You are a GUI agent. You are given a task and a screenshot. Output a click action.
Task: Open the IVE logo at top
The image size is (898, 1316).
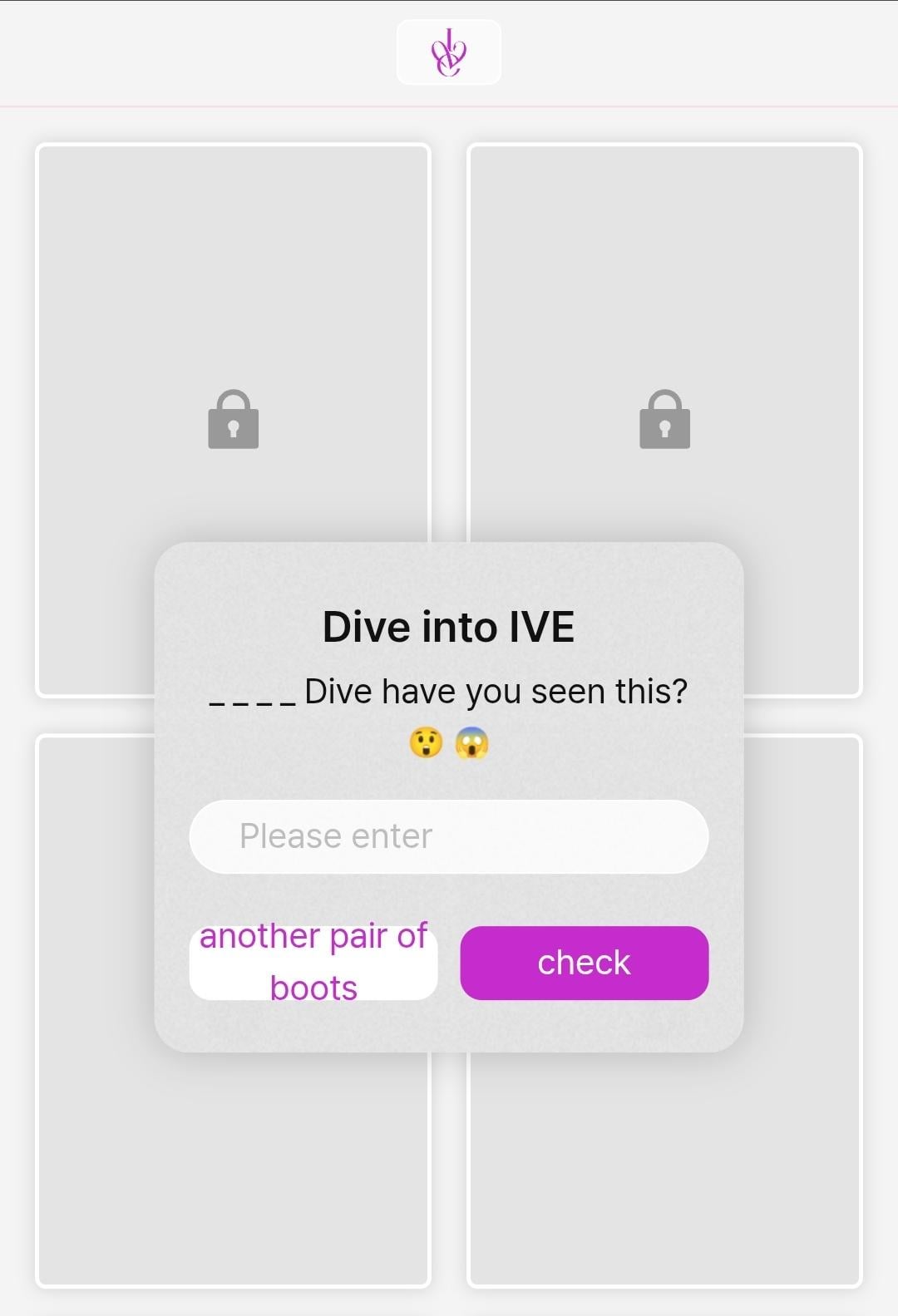(x=449, y=52)
